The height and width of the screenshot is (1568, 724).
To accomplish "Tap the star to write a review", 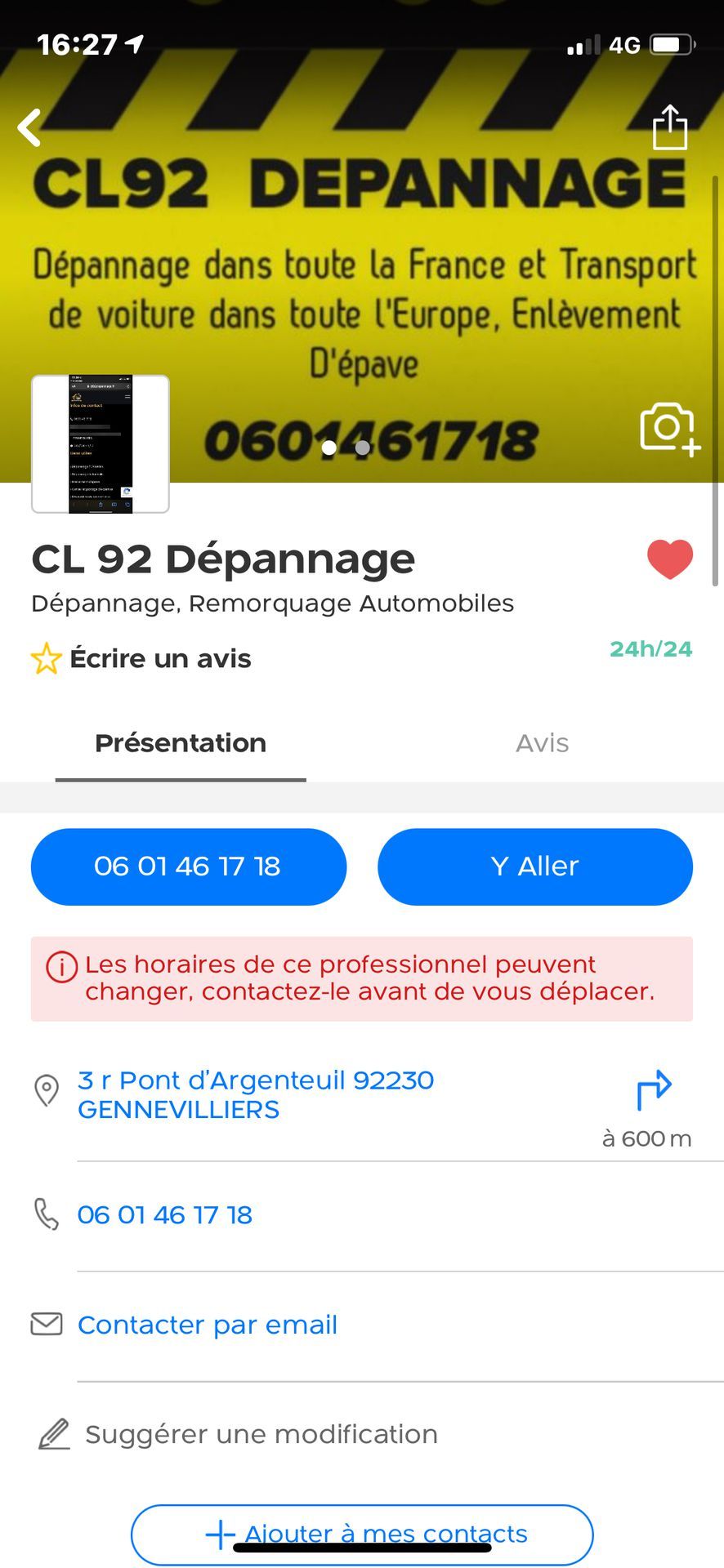I will [x=45, y=657].
